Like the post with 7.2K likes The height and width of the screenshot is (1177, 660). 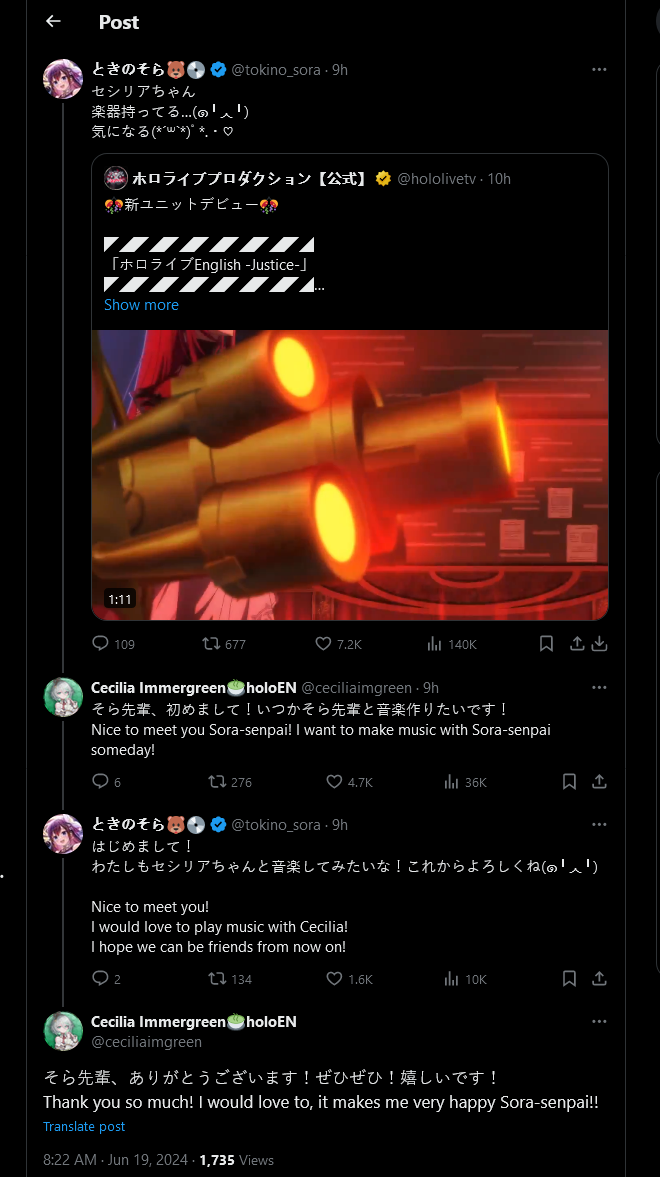pyautogui.click(x=323, y=644)
